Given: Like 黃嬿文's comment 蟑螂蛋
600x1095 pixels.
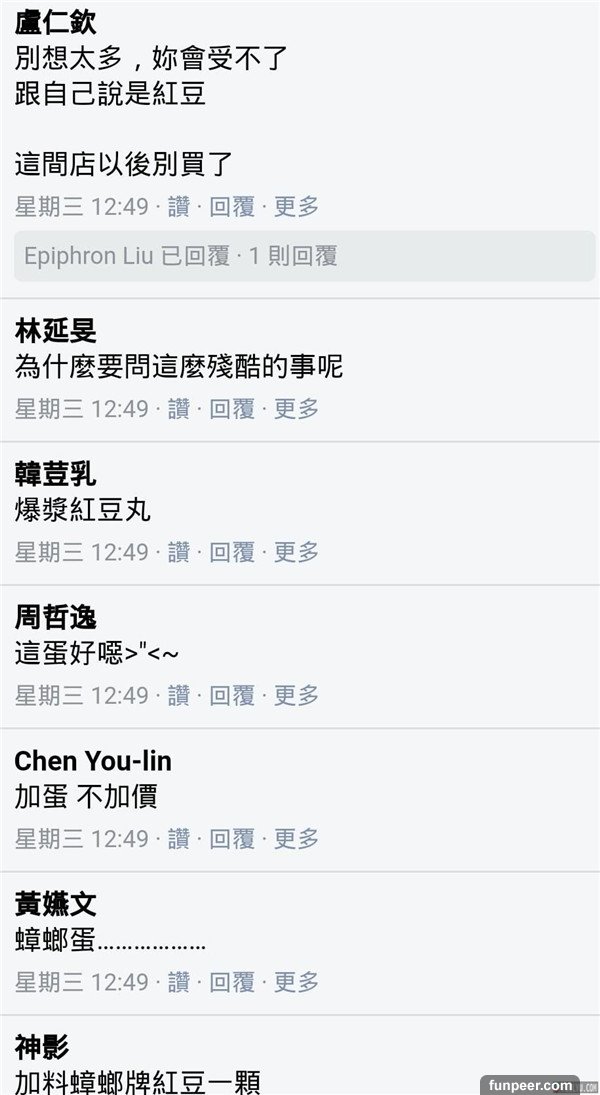Looking at the screenshot, I should 178,982.
